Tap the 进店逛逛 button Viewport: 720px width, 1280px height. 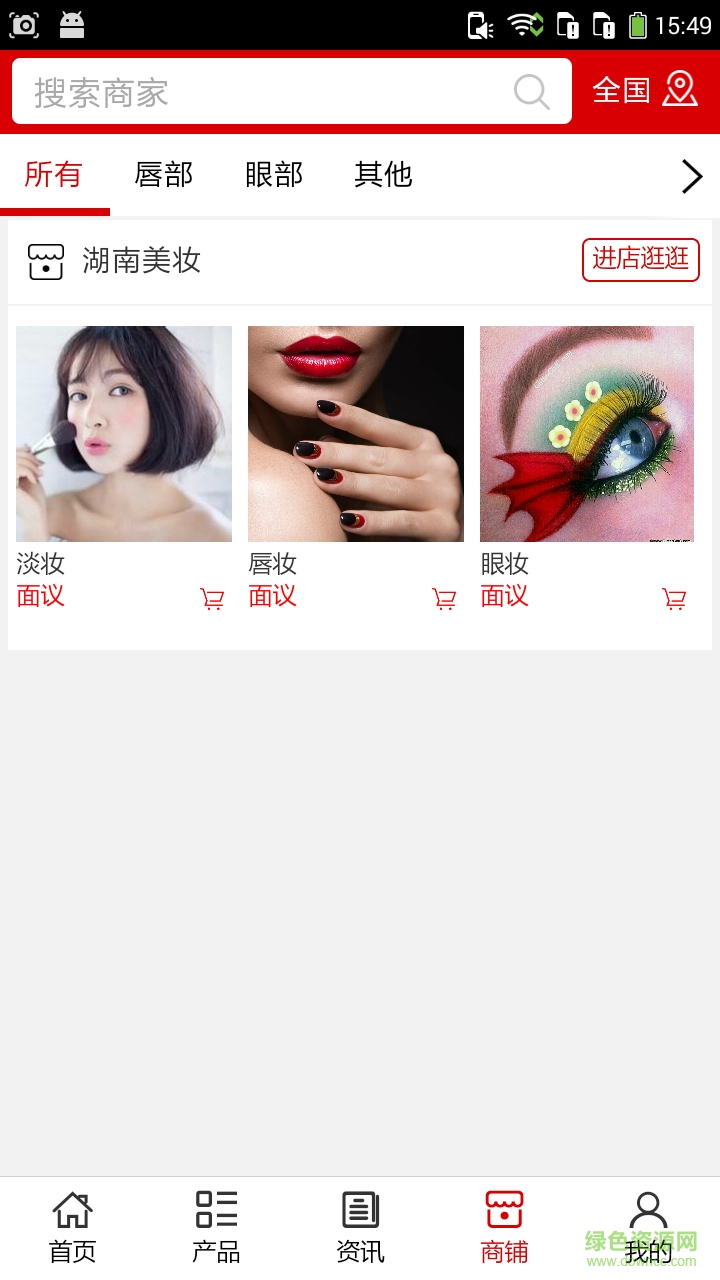tap(640, 260)
